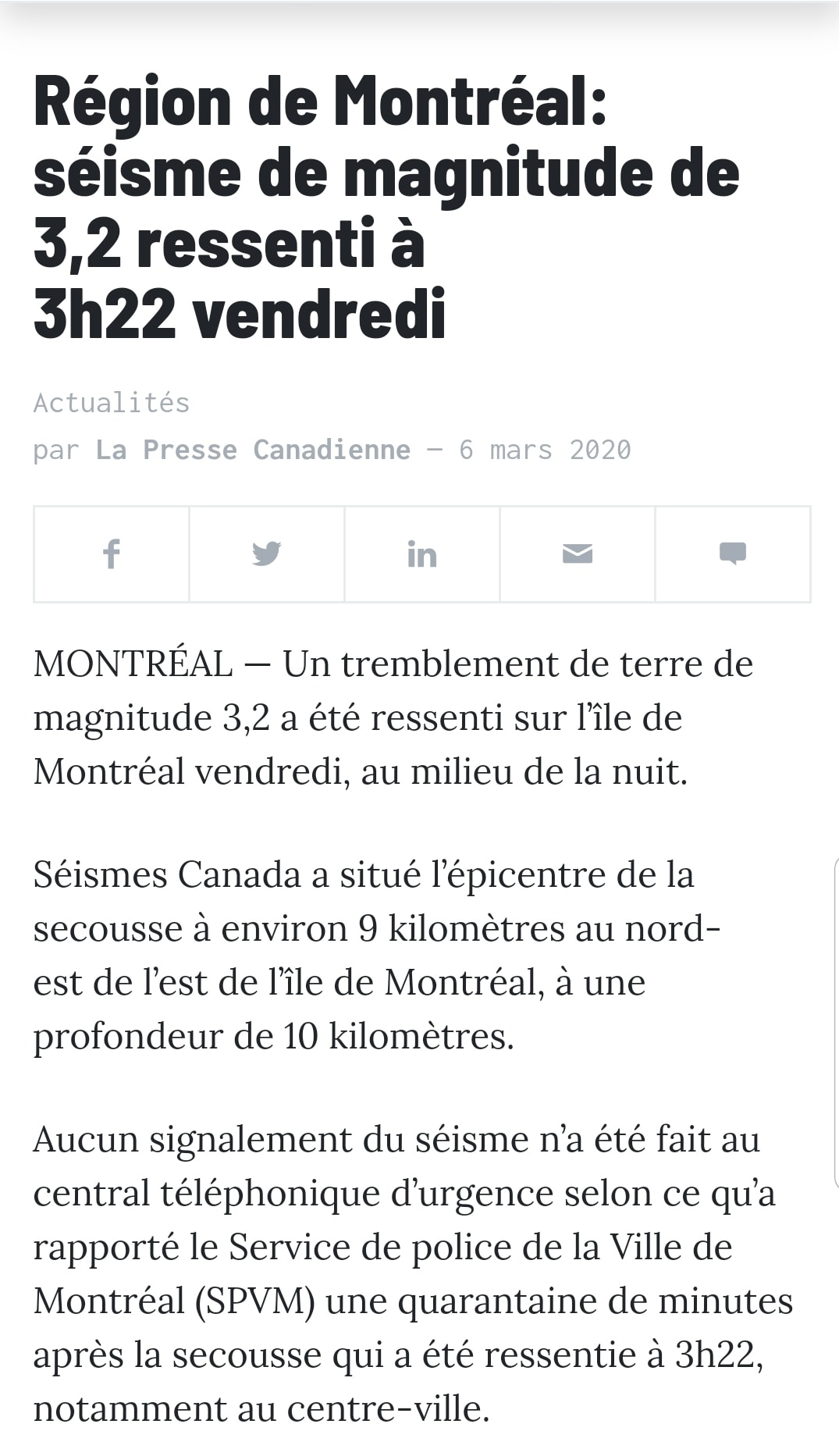The image size is (839, 1456).
Task: Share the article on Facebook
Action: [112, 554]
